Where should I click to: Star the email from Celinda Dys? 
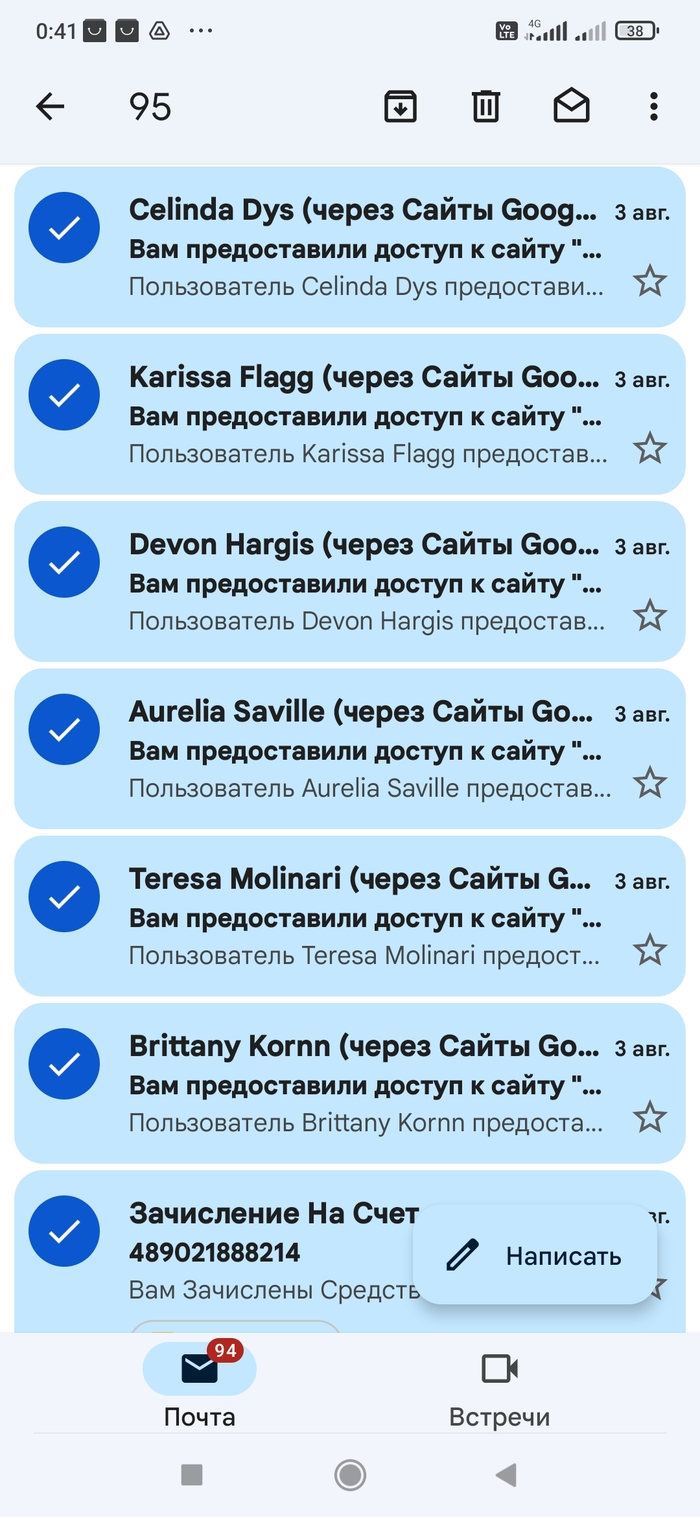coord(650,282)
